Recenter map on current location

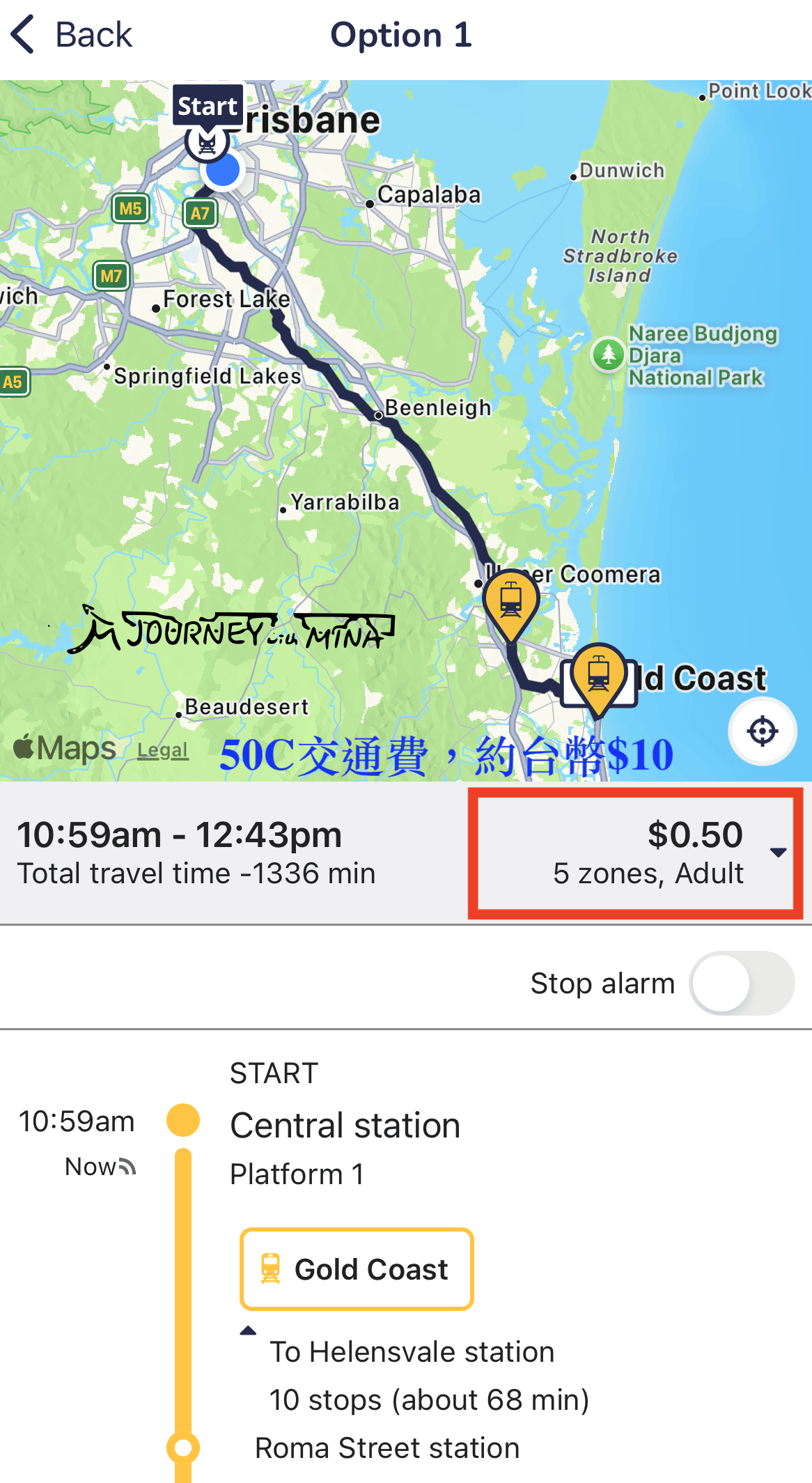pyautogui.click(x=763, y=731)
